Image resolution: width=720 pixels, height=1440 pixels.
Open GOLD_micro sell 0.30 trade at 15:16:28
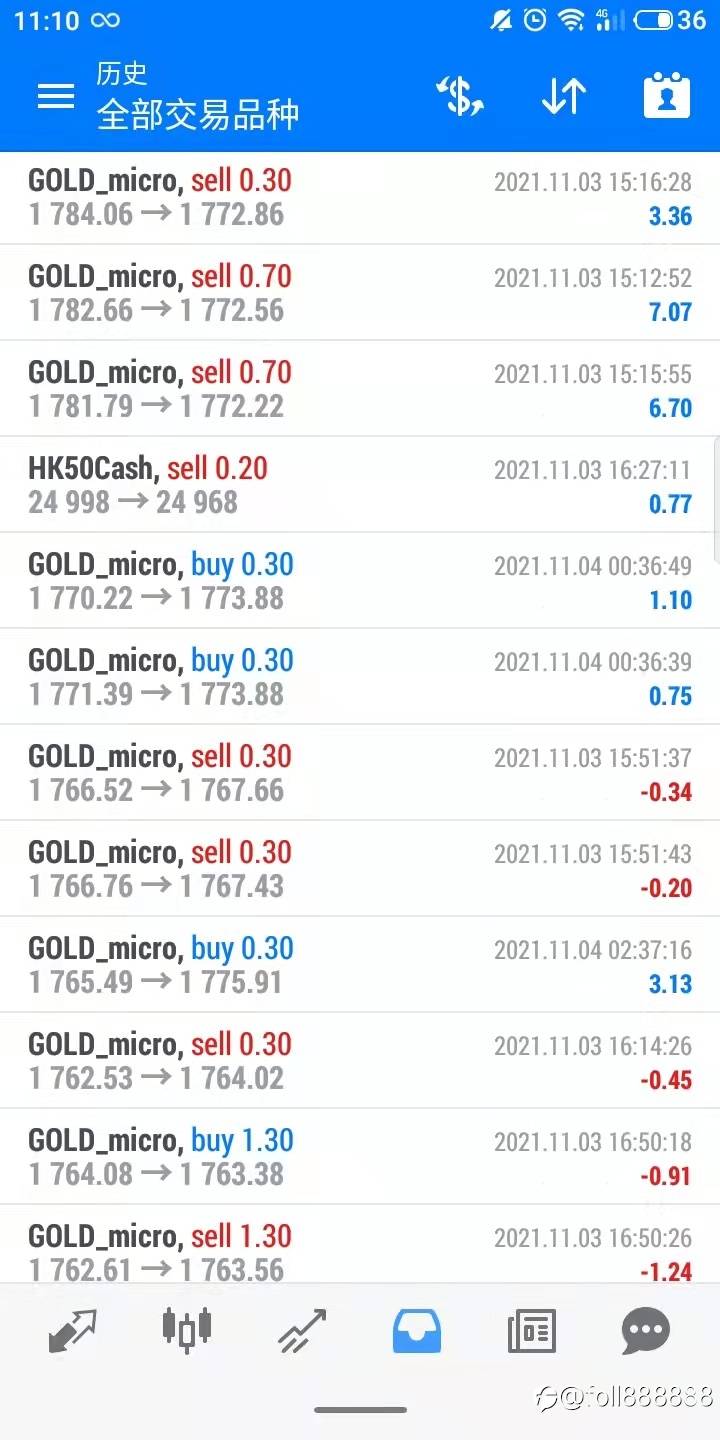360,197
